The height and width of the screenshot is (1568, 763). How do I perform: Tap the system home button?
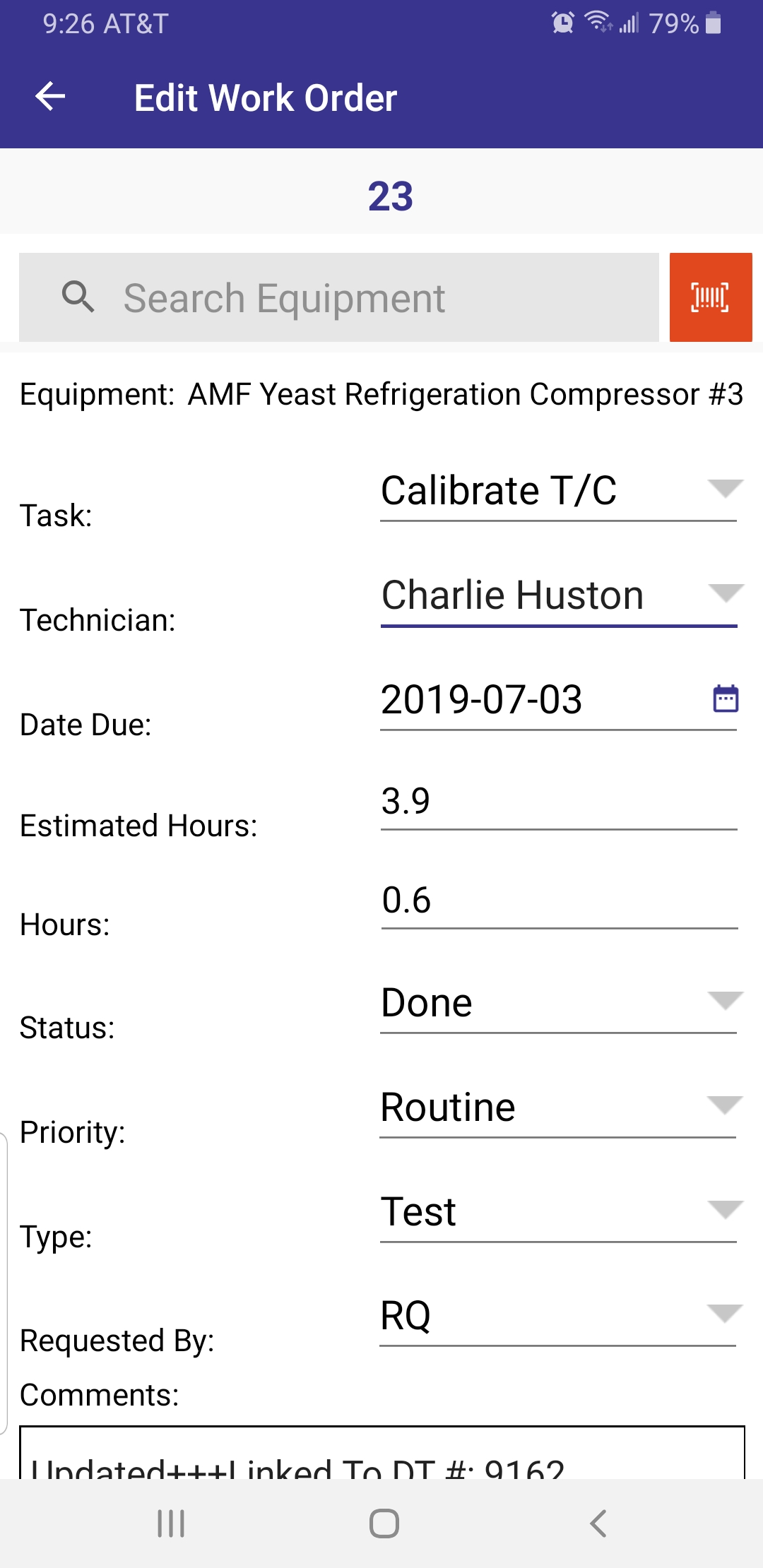click(x=384, y=1524)
